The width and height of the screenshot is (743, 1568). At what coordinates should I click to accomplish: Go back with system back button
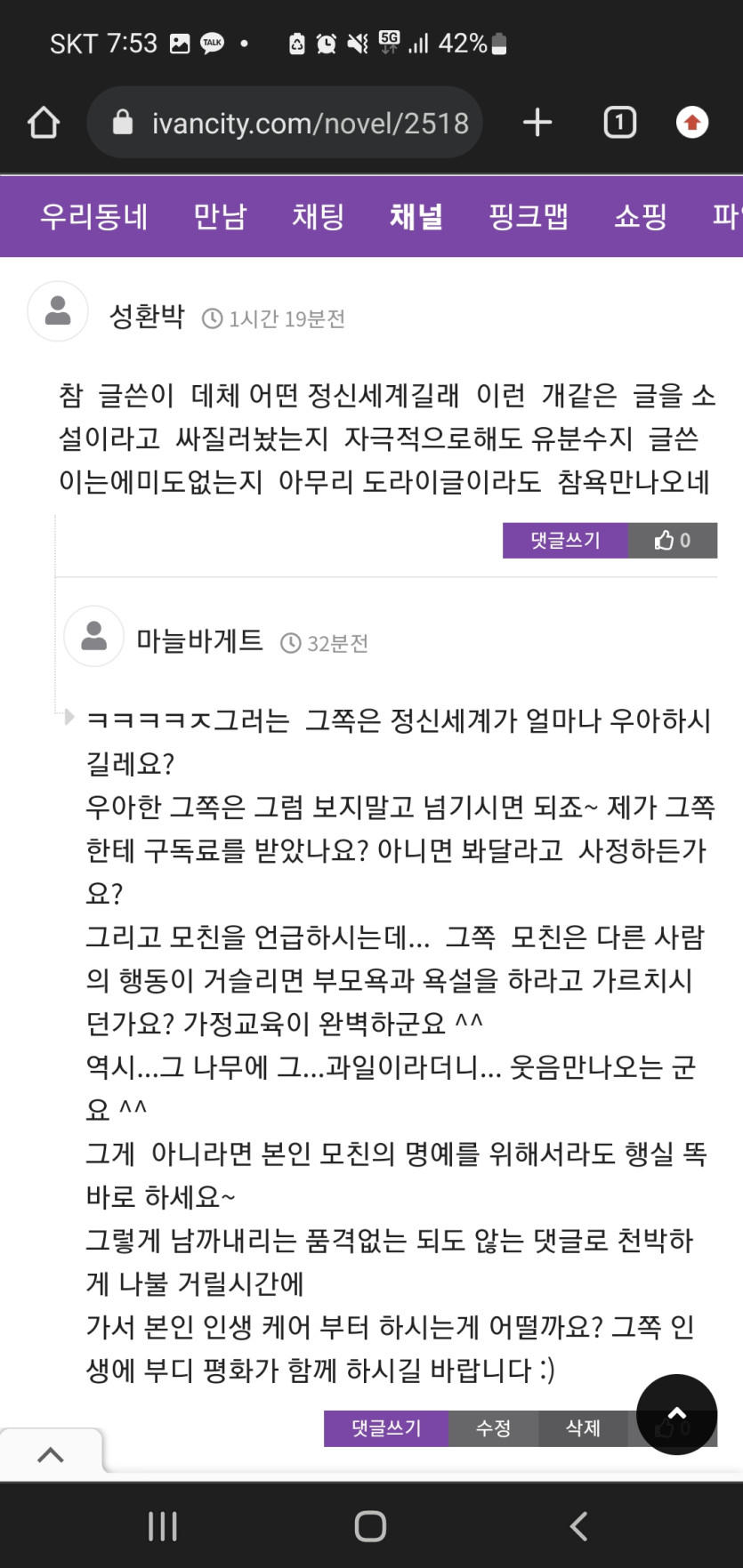[x=578, y=1526]
